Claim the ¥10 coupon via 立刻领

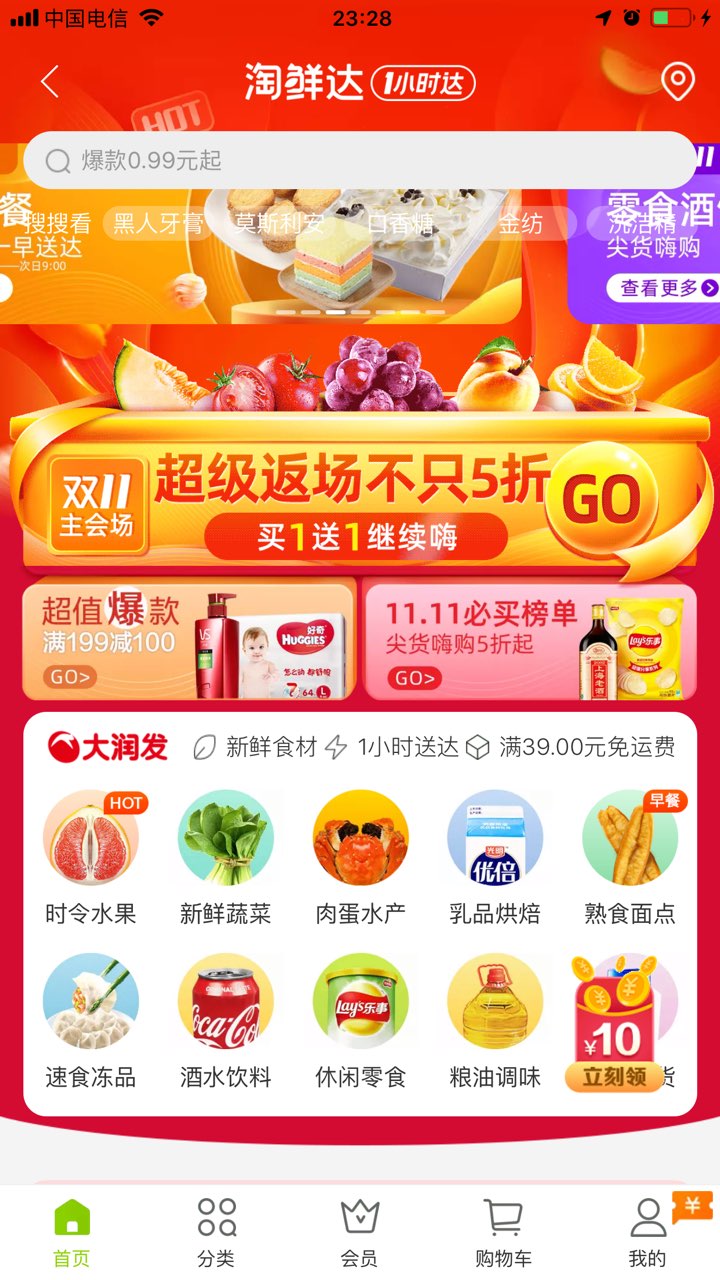(614, 1077)
